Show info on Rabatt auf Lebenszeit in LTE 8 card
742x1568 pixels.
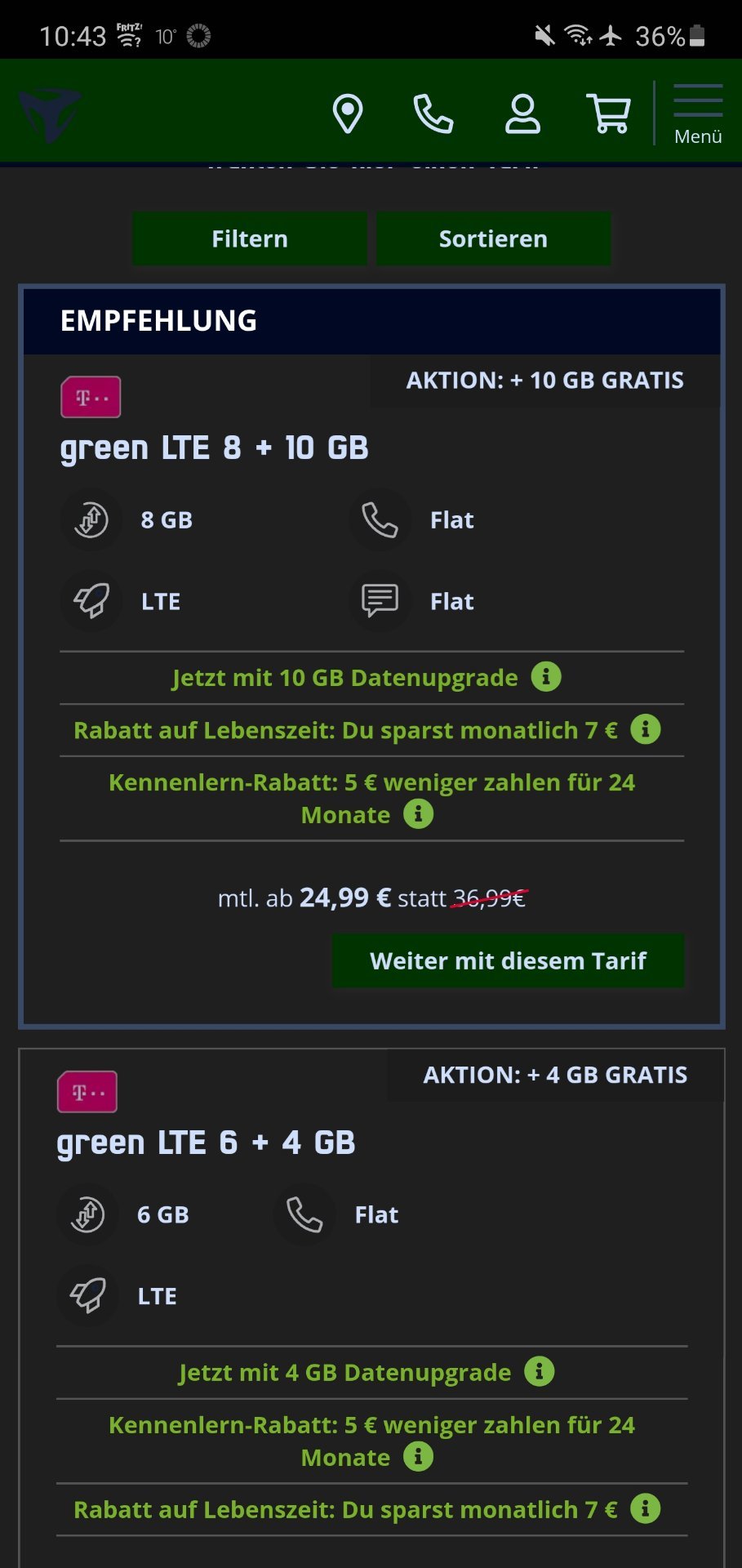(x=645, y=728)
